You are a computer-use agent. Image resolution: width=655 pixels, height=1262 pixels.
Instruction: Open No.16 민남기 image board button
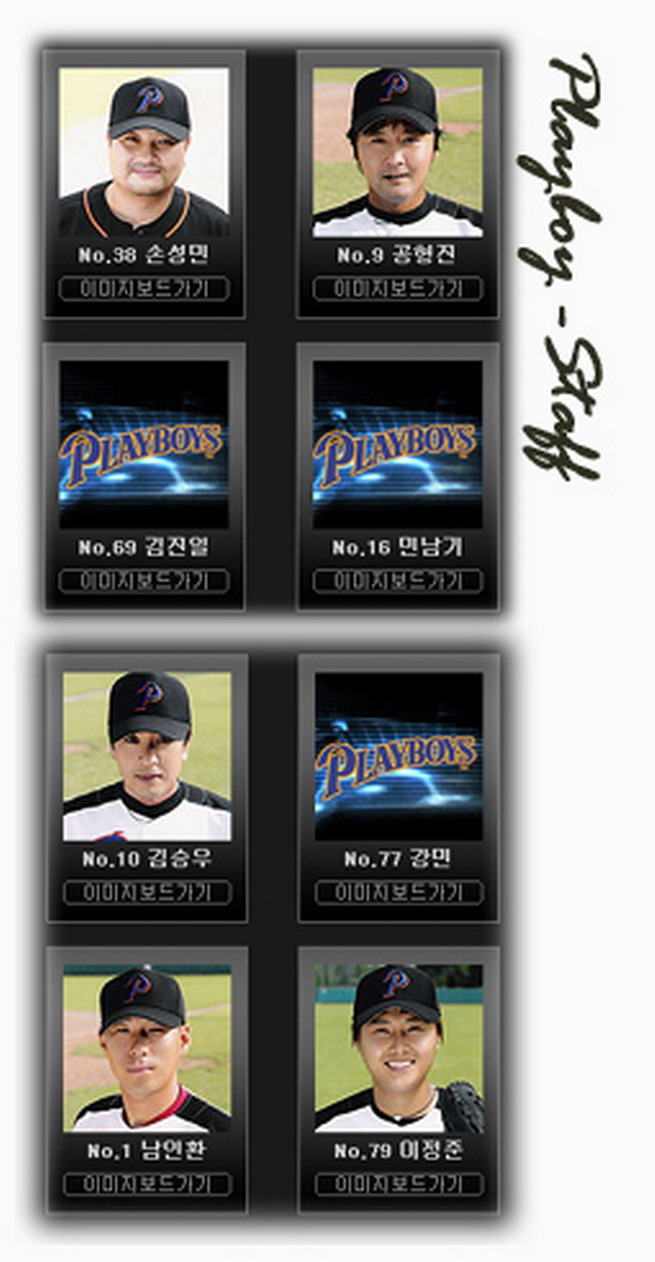click(398, 581)
